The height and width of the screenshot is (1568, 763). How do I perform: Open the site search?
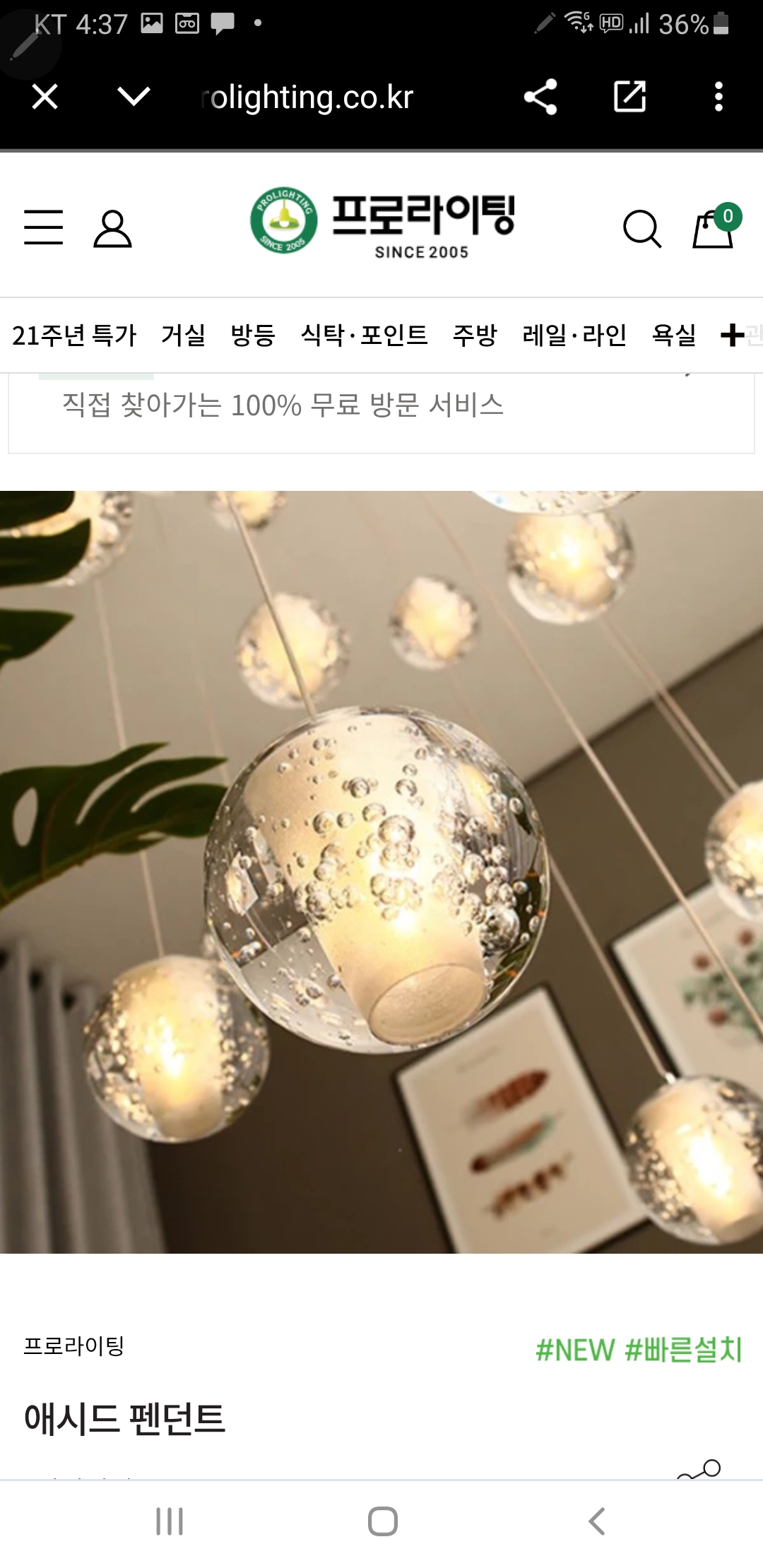pos(641,229)
